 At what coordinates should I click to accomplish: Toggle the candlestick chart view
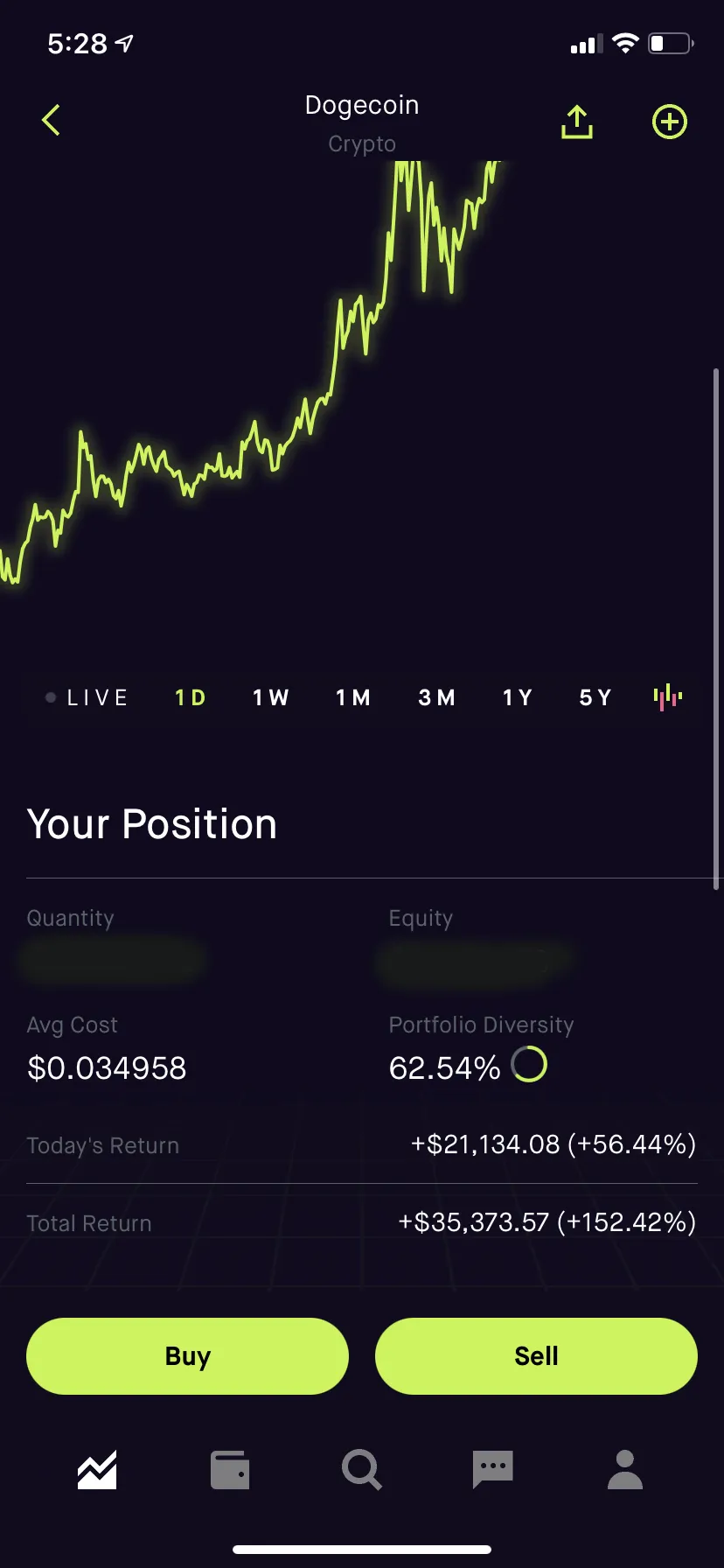[x=668, y=697]
